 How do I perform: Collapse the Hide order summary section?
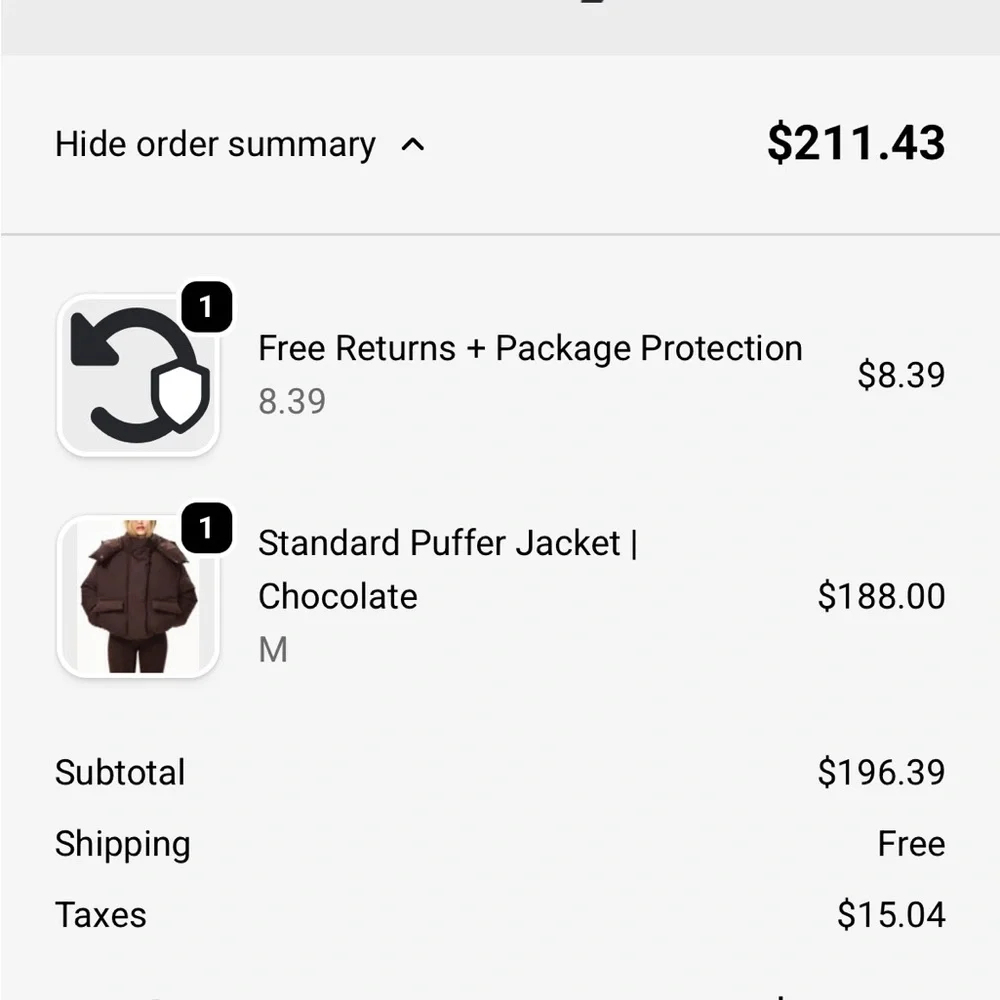tap(240, 145)
